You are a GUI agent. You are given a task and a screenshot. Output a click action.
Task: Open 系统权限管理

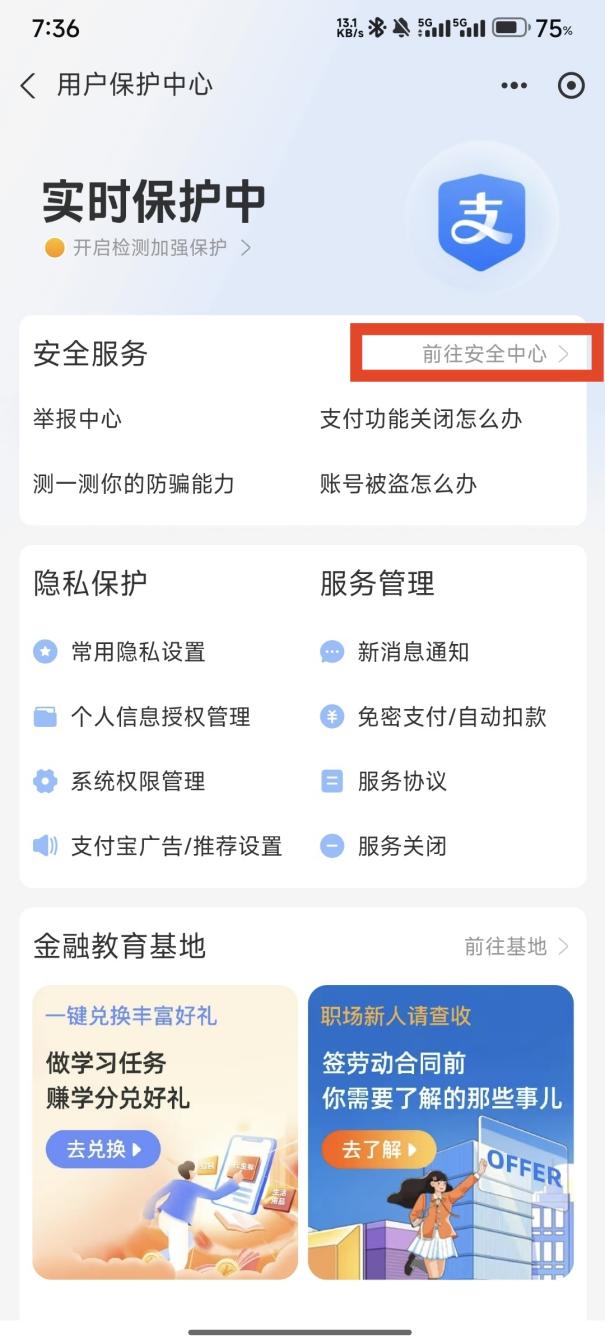click(x=137, y=781)
